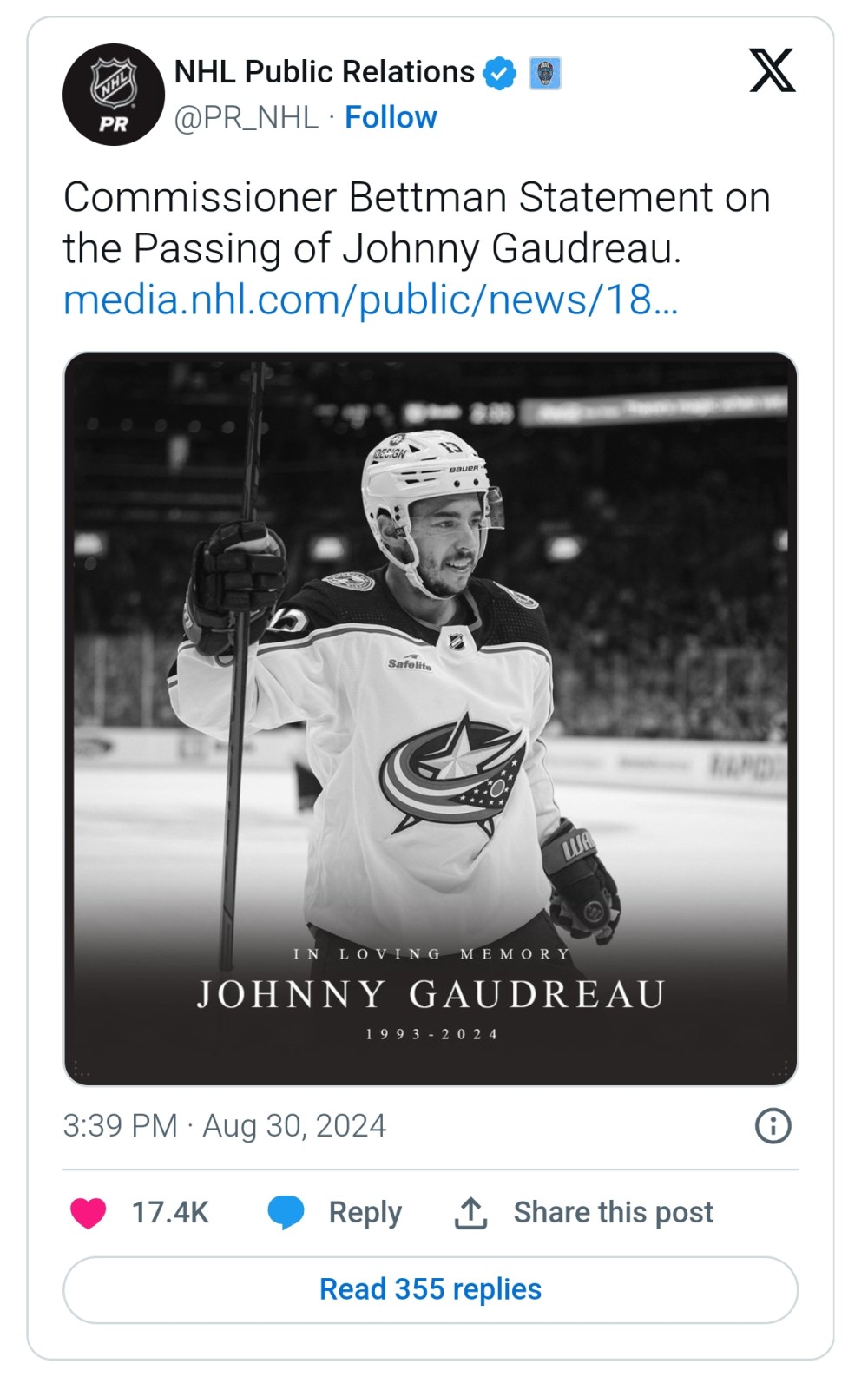Tap the info icon beside the date
868x1377 pixels.
(773, 1126)
